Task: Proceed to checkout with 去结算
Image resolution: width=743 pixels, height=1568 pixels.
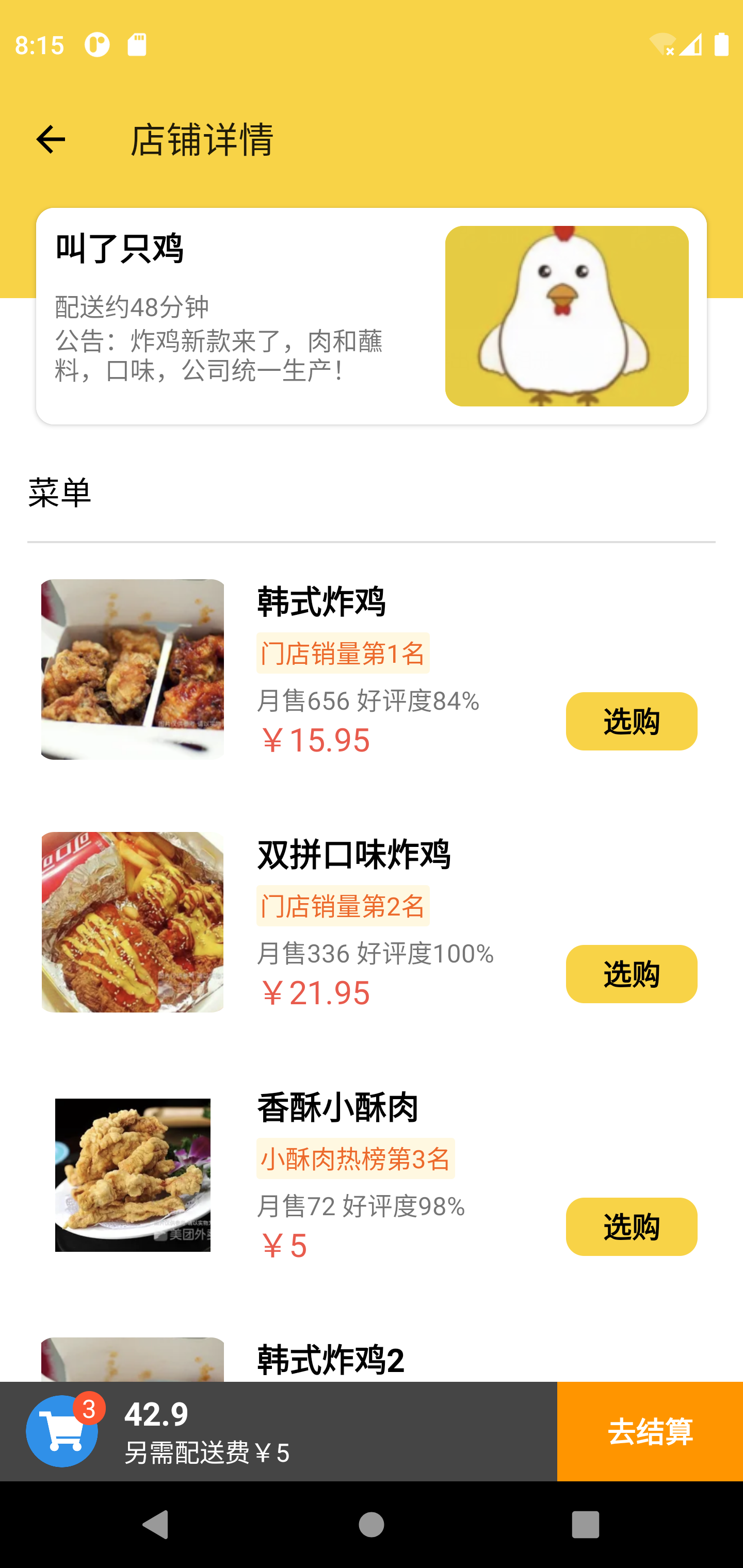Action: pyautogui.click(x=650, y=1431)
